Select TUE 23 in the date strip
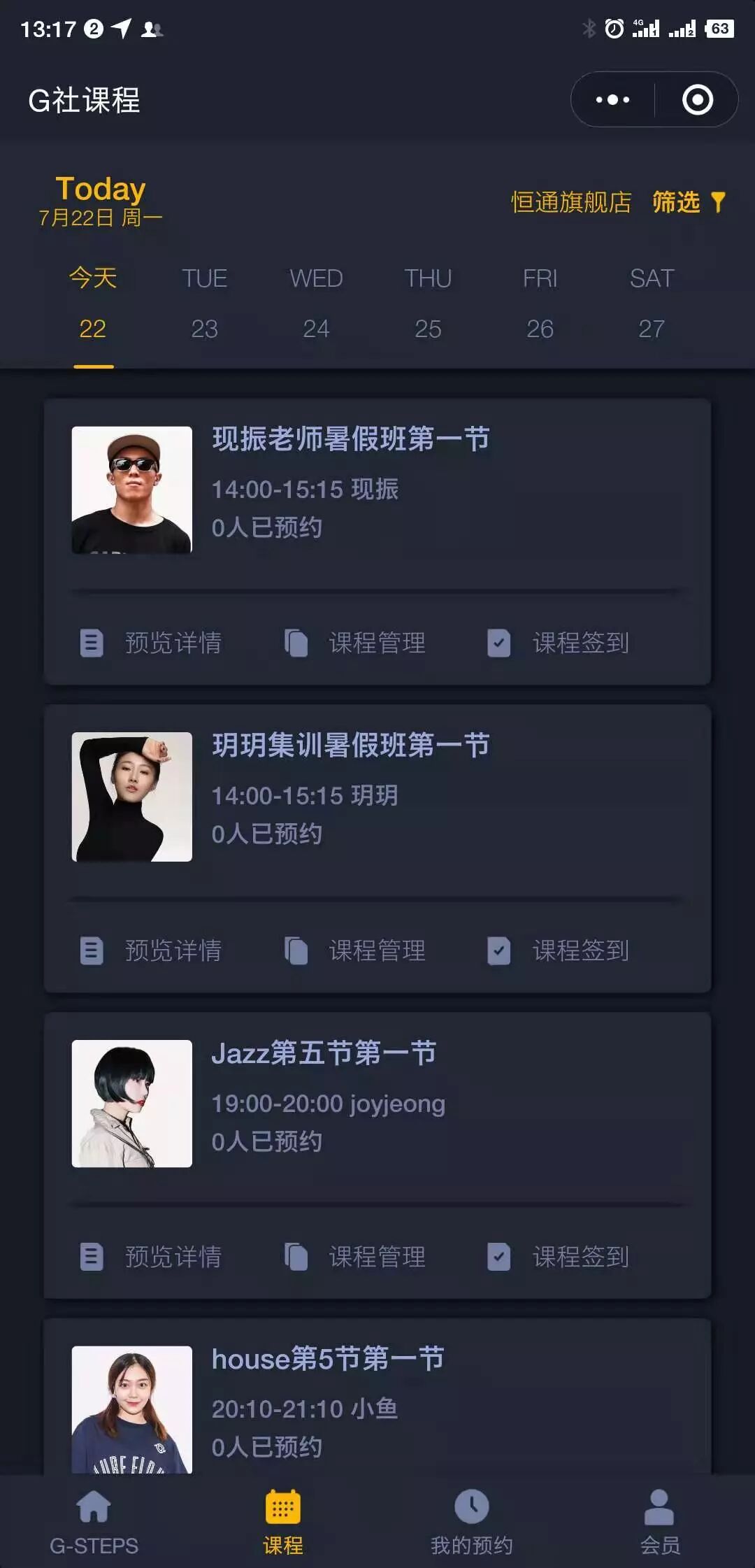 coord(204,304)
